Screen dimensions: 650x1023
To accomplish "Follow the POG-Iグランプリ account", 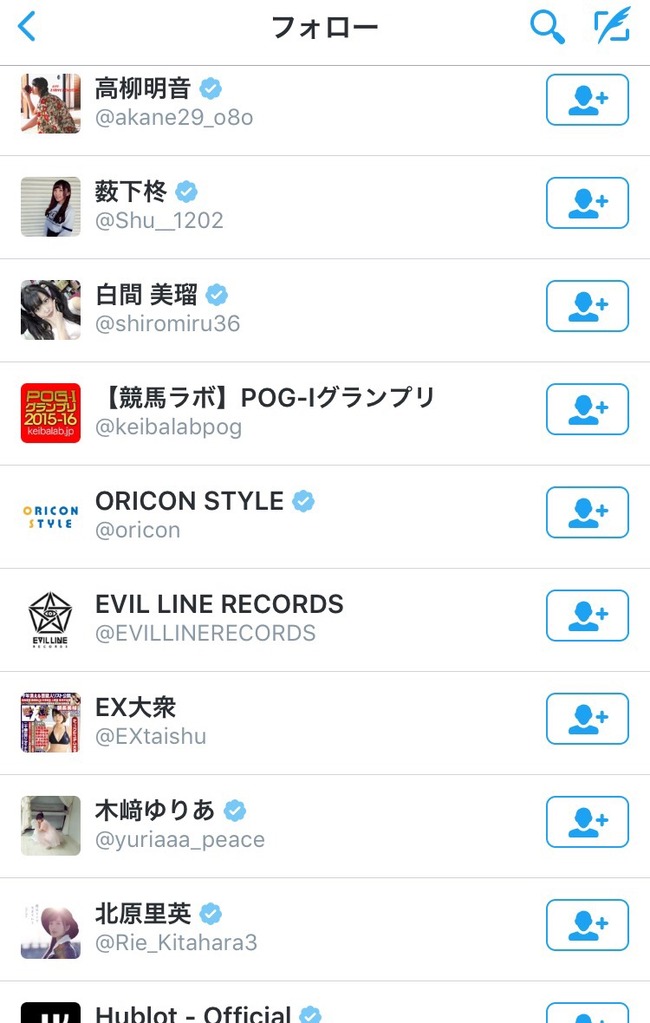I will [x=587, y=409].
